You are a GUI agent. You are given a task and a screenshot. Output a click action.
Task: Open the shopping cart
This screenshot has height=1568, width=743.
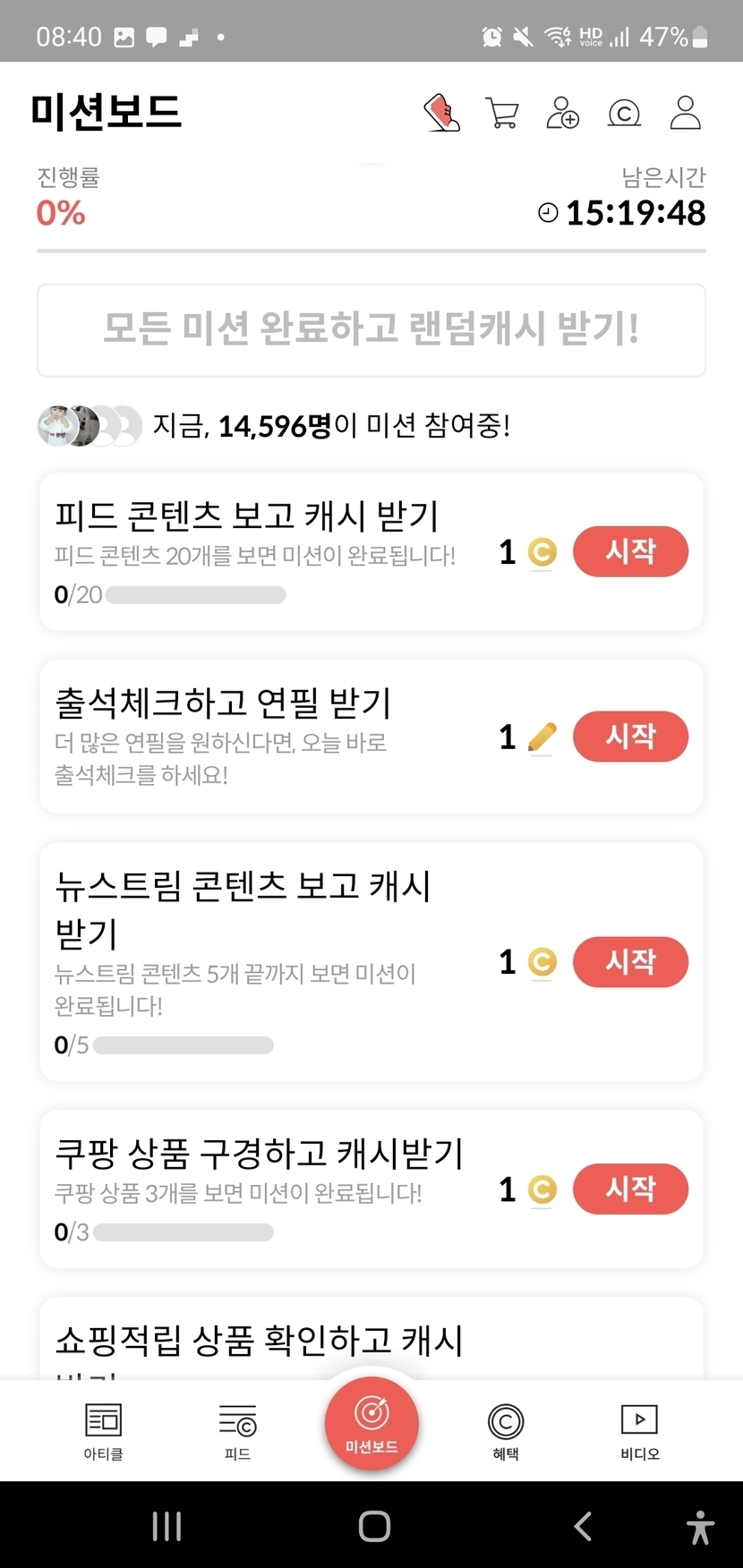coord(501,114)
